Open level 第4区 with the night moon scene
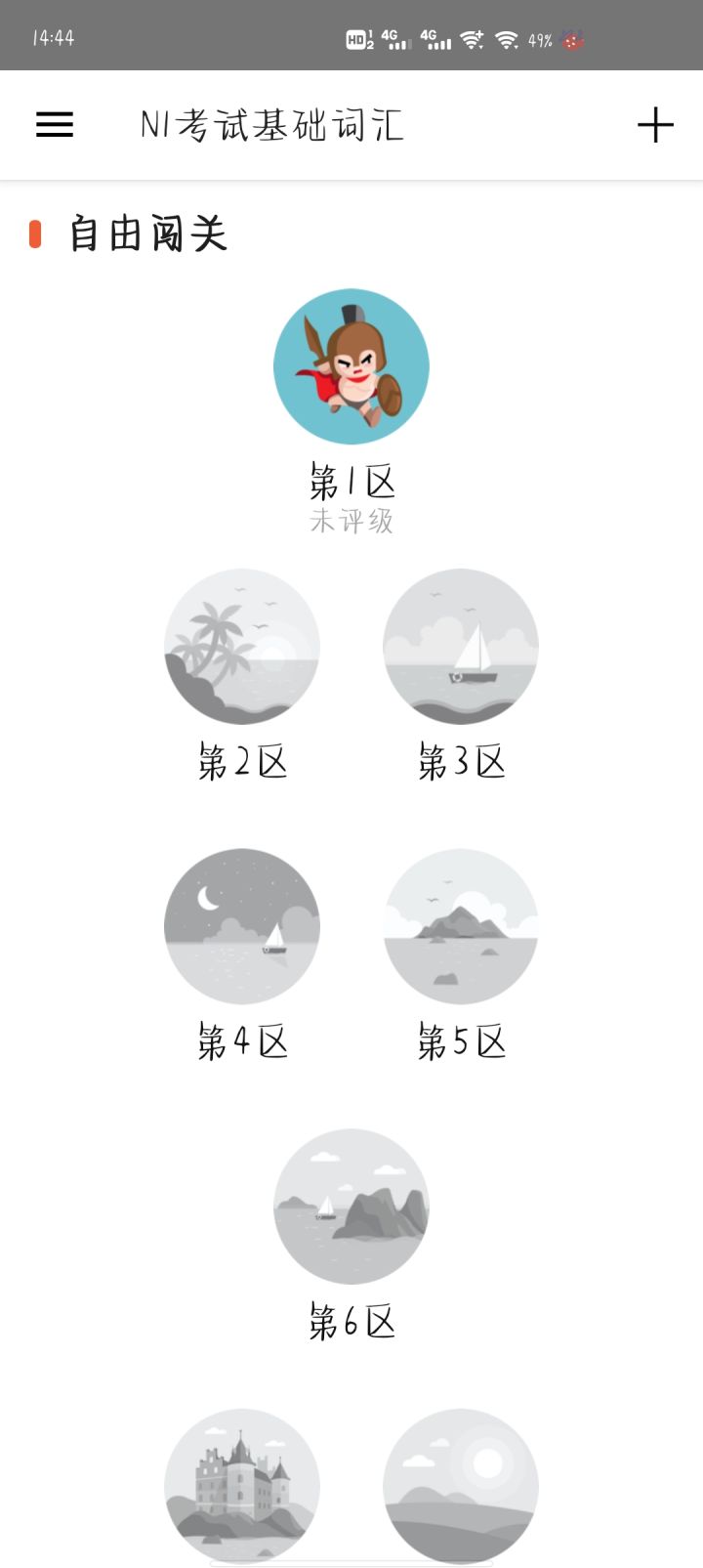This screenshot has height=1568, width=703. click(241, 926)
